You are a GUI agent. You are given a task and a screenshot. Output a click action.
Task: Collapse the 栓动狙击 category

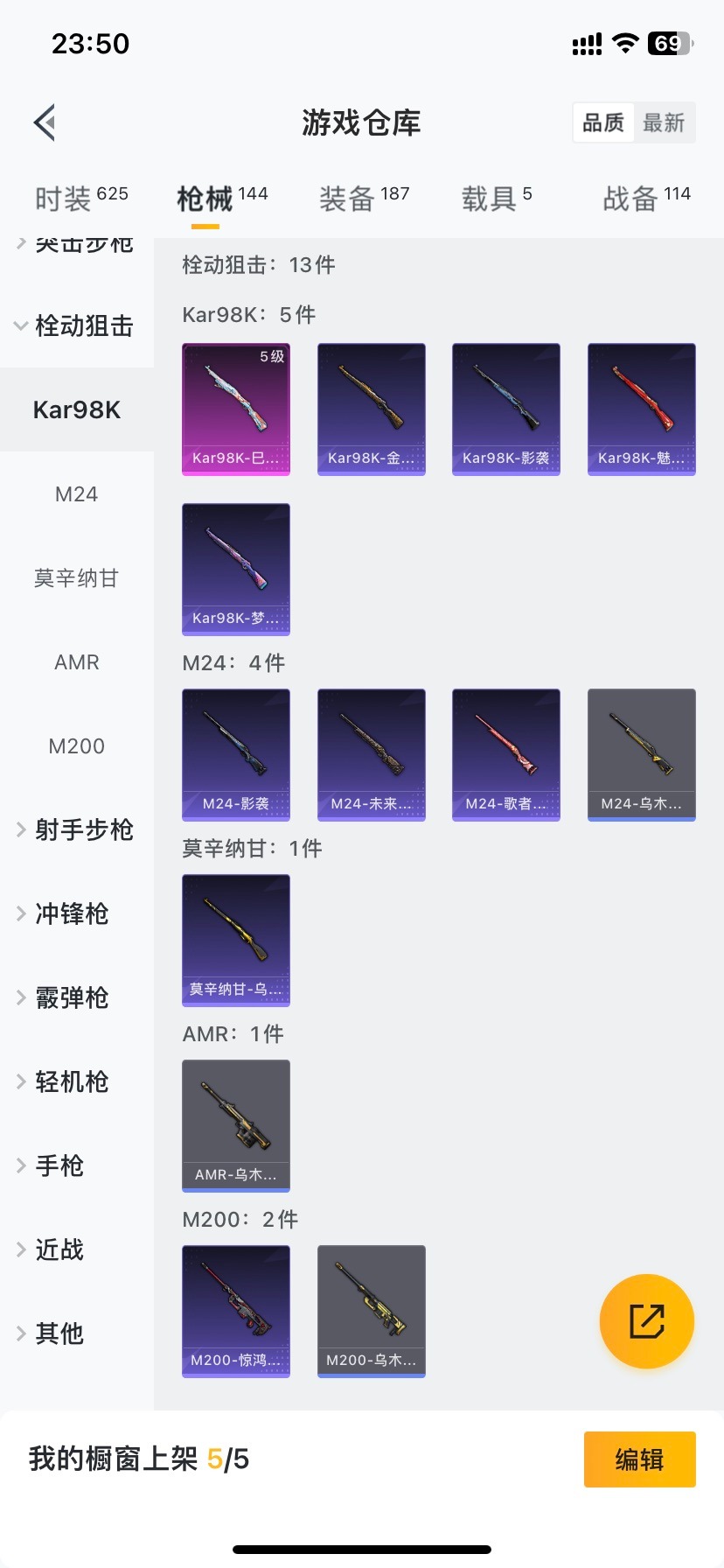[76, 326]
